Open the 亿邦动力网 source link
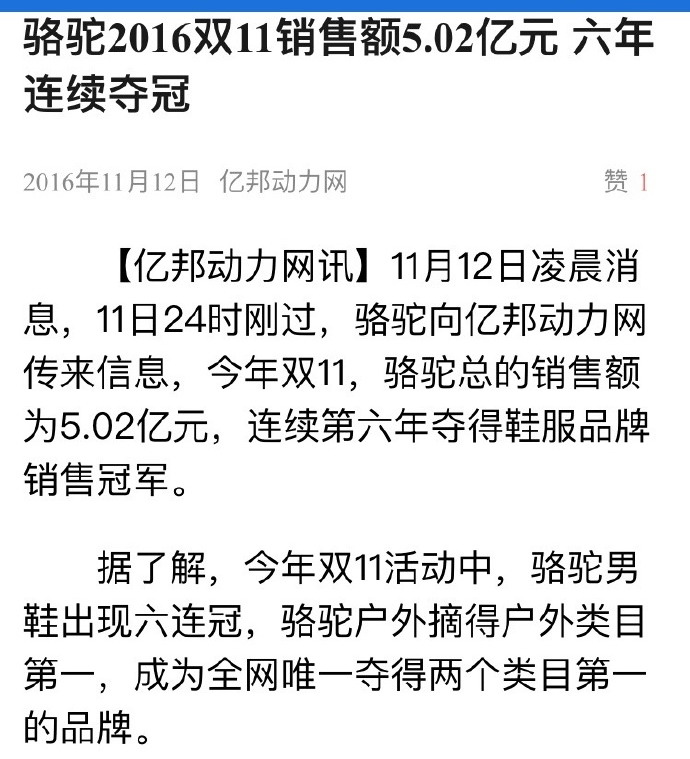The width and height of the screenshot is (690, 759). point(283,182)
